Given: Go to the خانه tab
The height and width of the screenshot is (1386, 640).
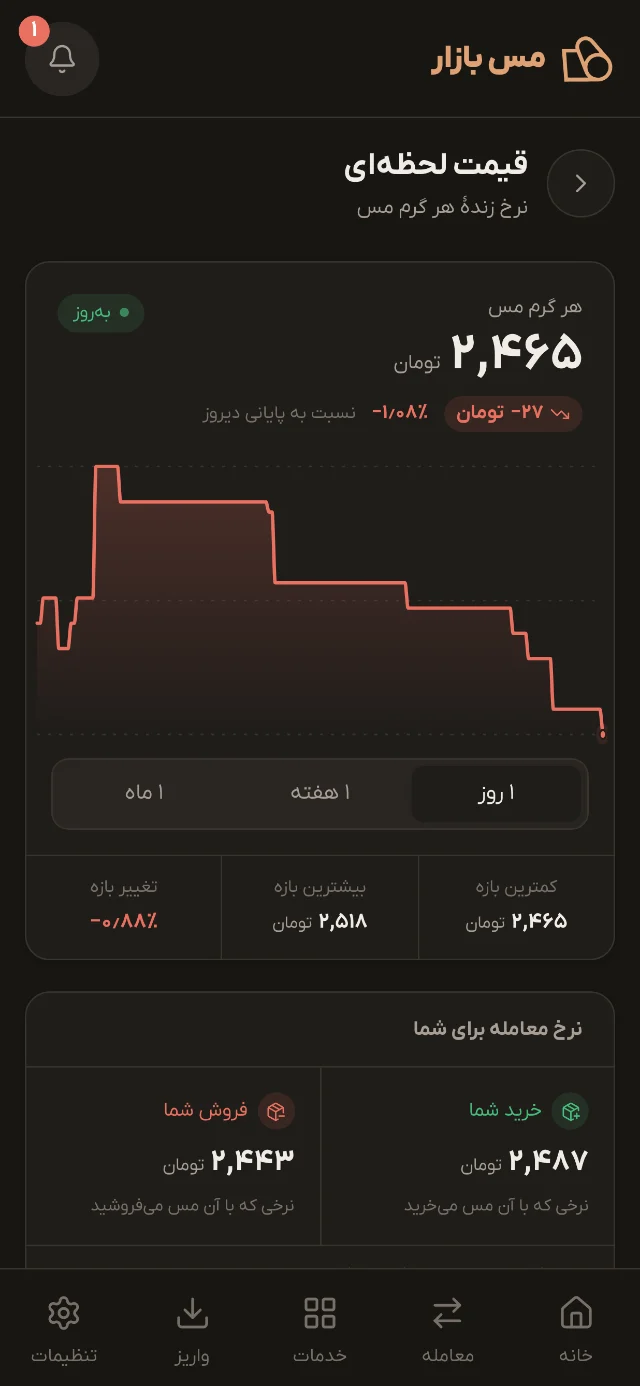Looking at the screenshot, I should tap(576, 1329).
